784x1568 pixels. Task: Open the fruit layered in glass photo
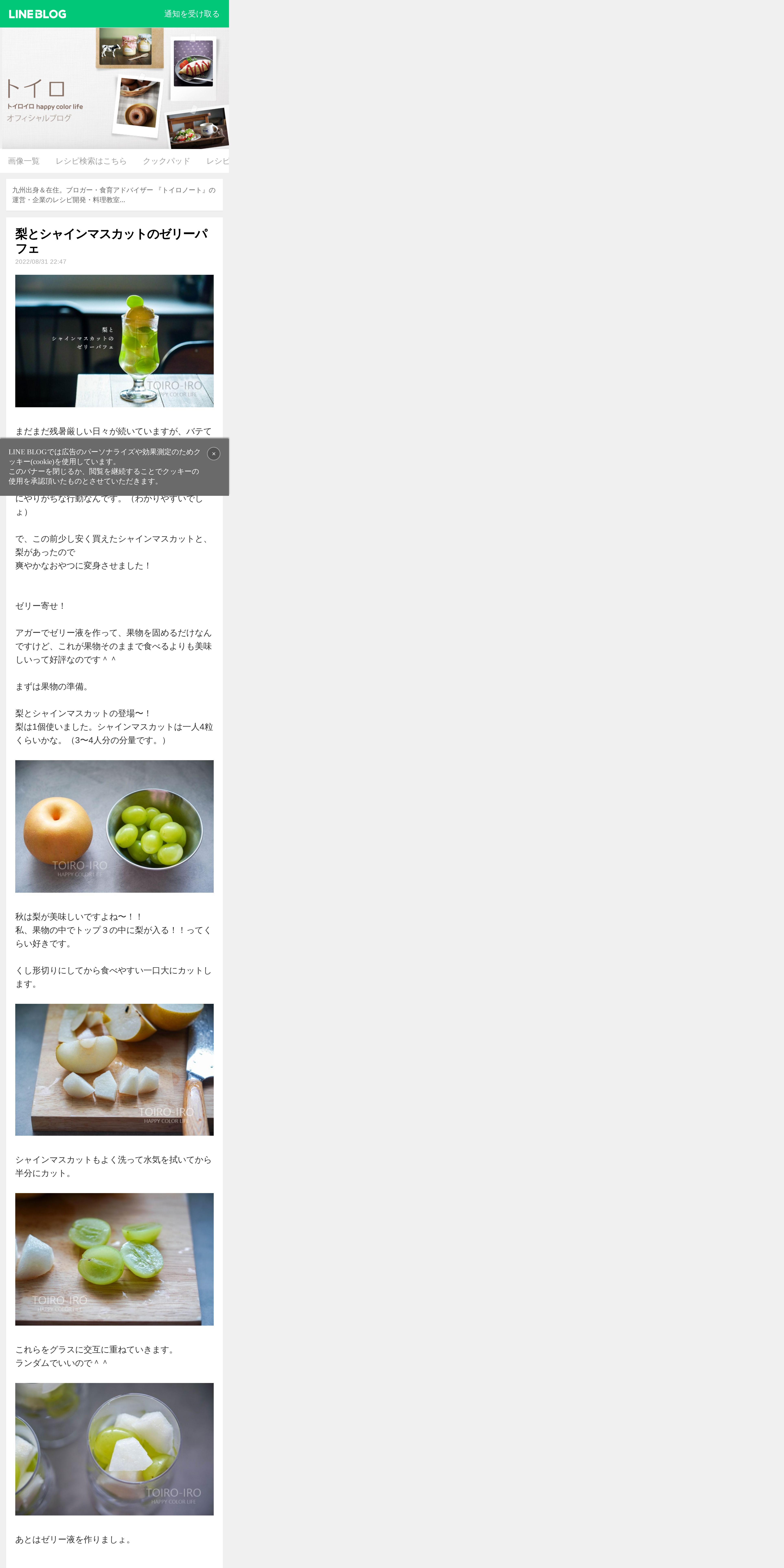click(114, 1449)
